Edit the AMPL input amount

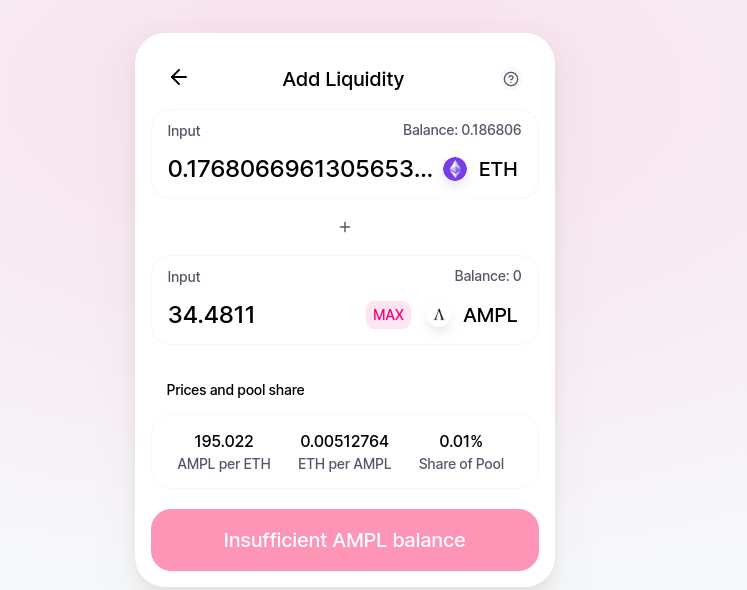pos(260,315)
